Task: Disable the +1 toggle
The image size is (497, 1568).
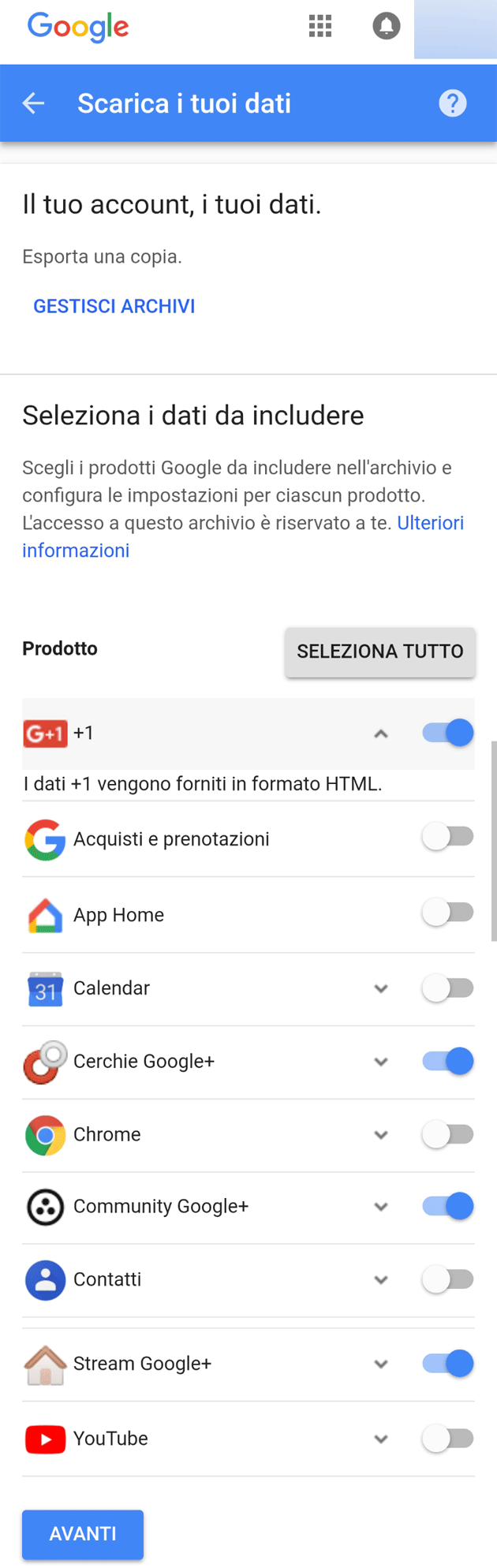Action: point(448,733)
